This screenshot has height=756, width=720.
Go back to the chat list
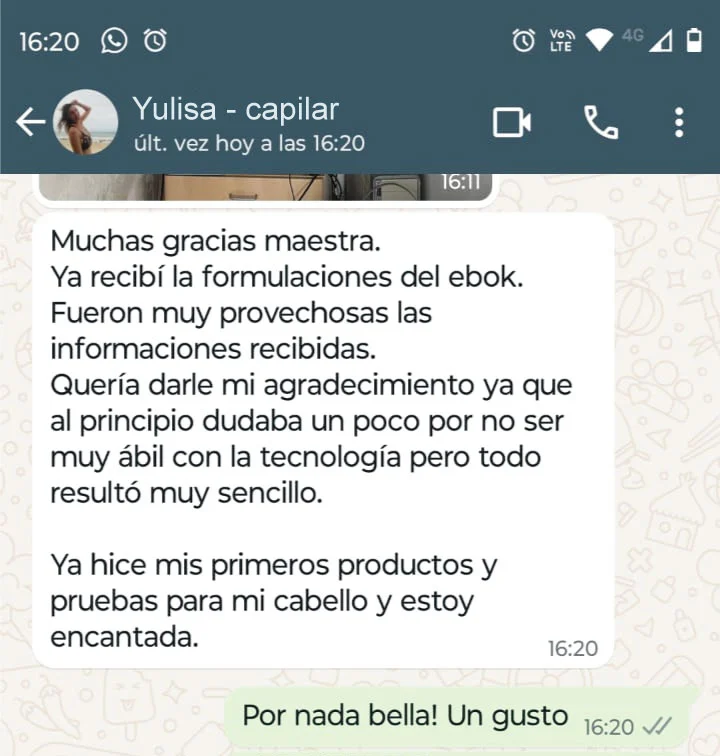(31, 122)
